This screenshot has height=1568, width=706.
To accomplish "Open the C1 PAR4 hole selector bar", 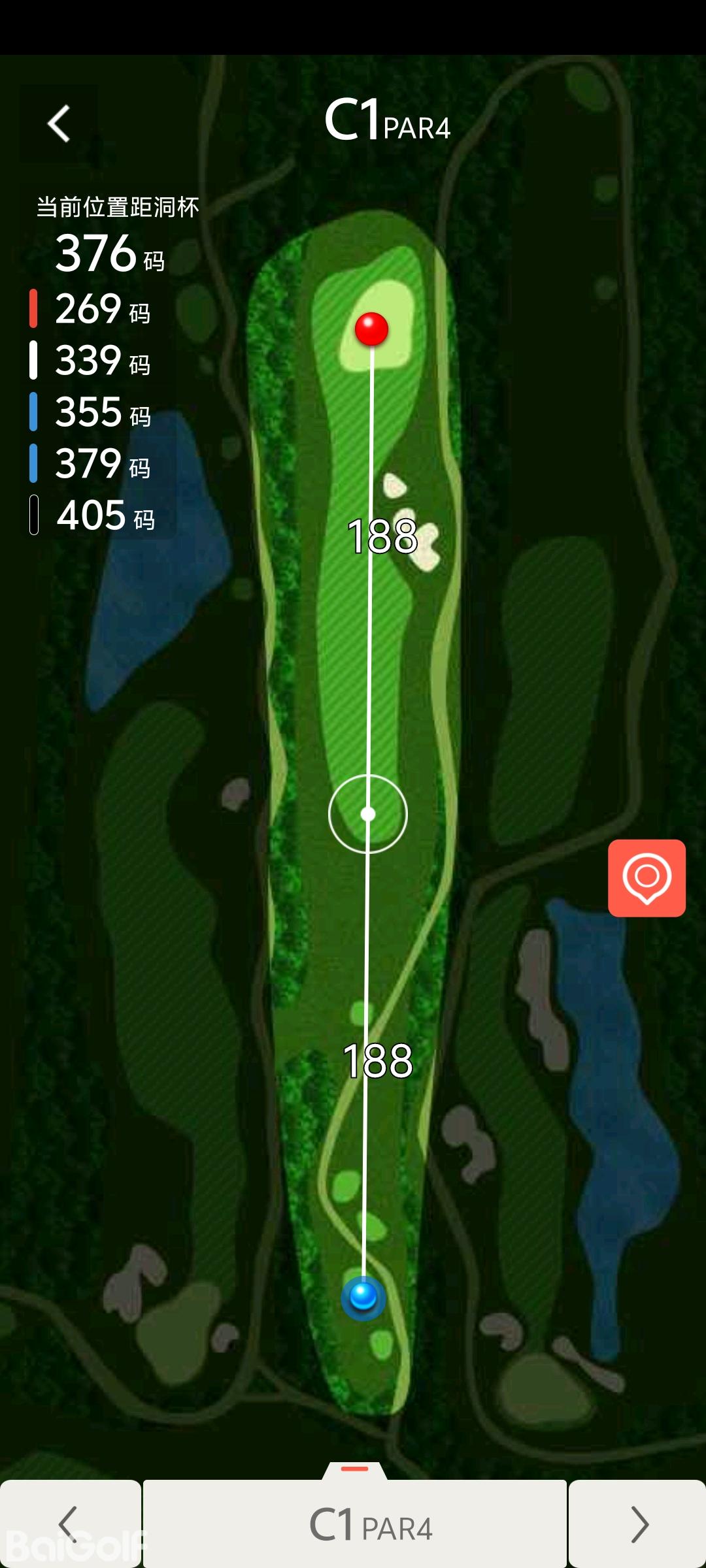I will [355, 1524].
